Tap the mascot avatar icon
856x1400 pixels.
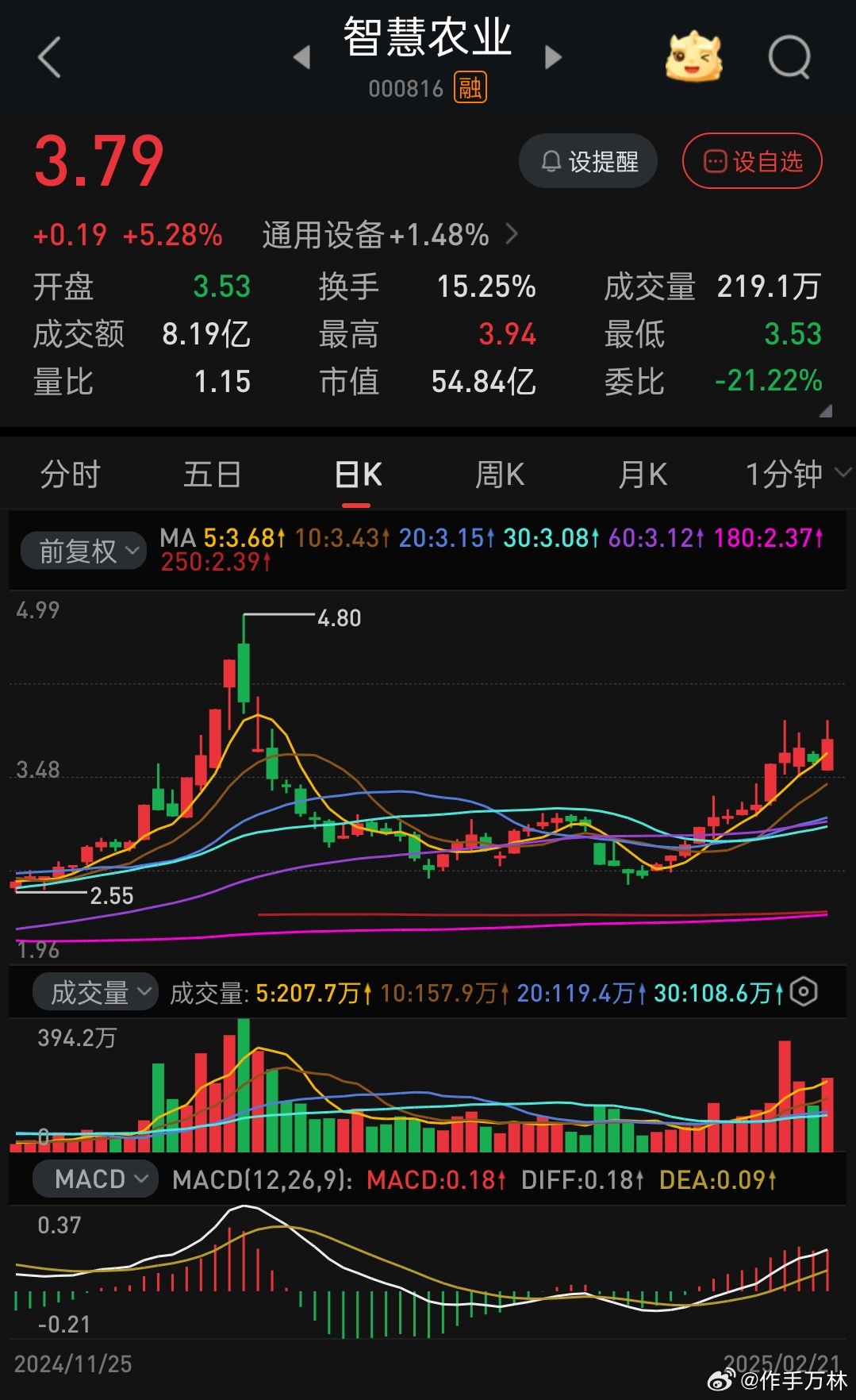point(694,57)
